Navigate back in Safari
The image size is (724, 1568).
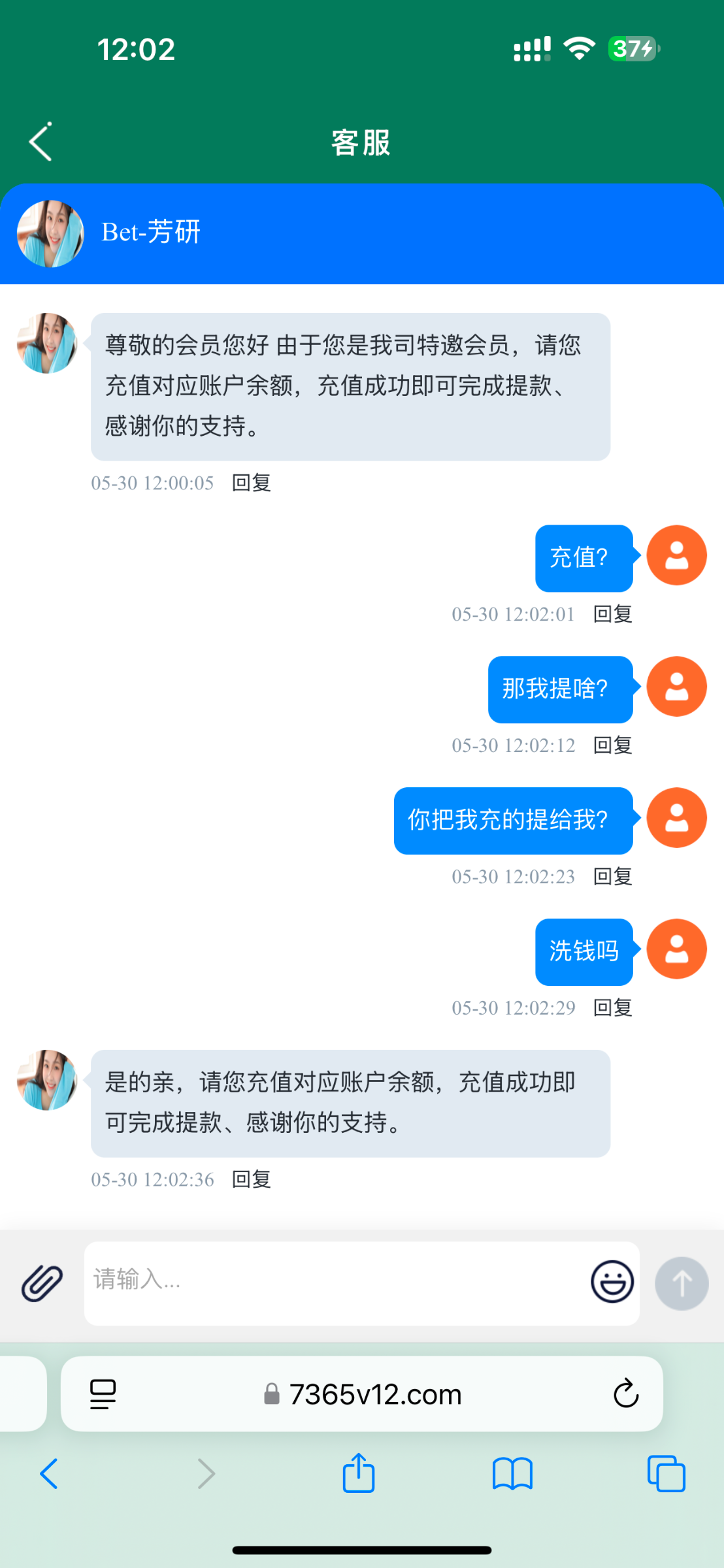(x=49, y=1474)
